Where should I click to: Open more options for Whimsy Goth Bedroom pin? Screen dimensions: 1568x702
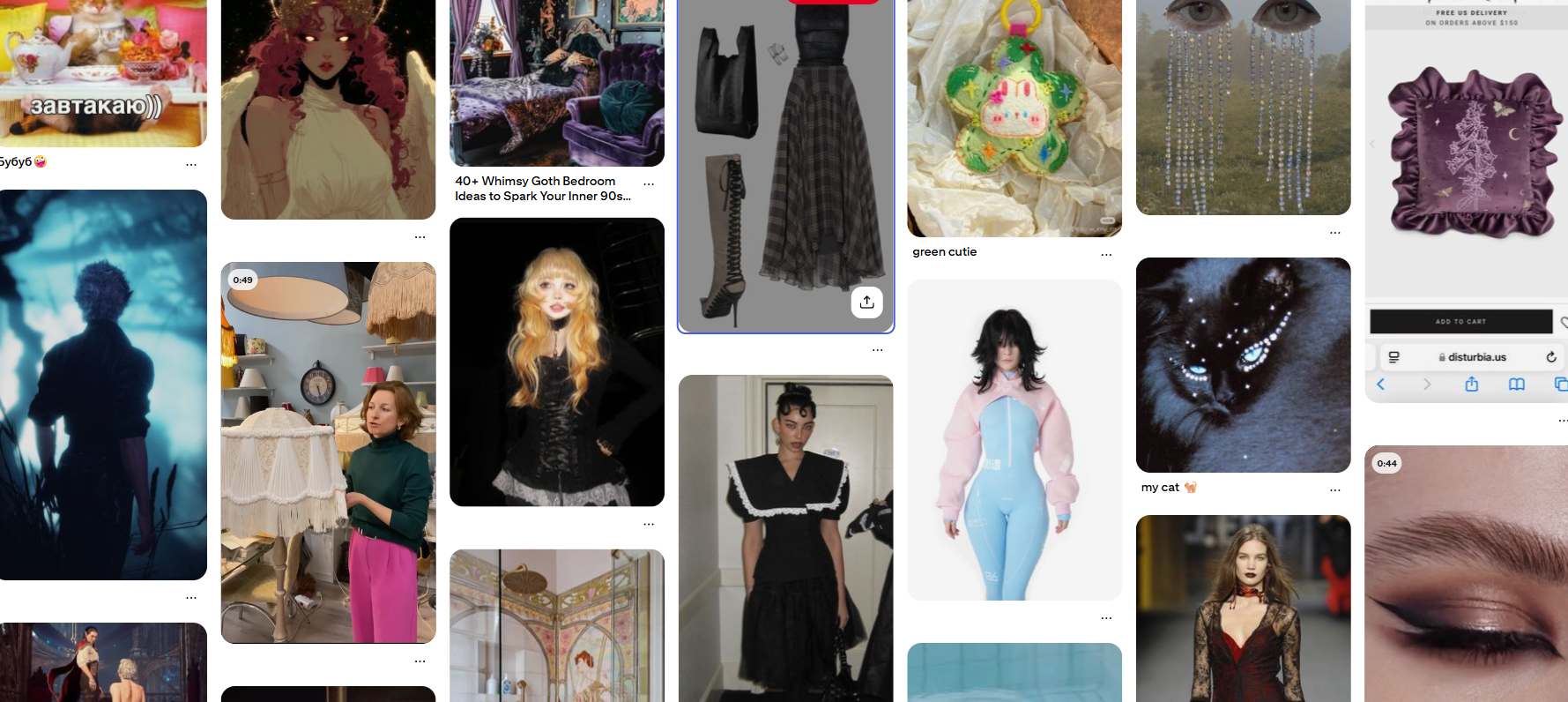(649, 183)
